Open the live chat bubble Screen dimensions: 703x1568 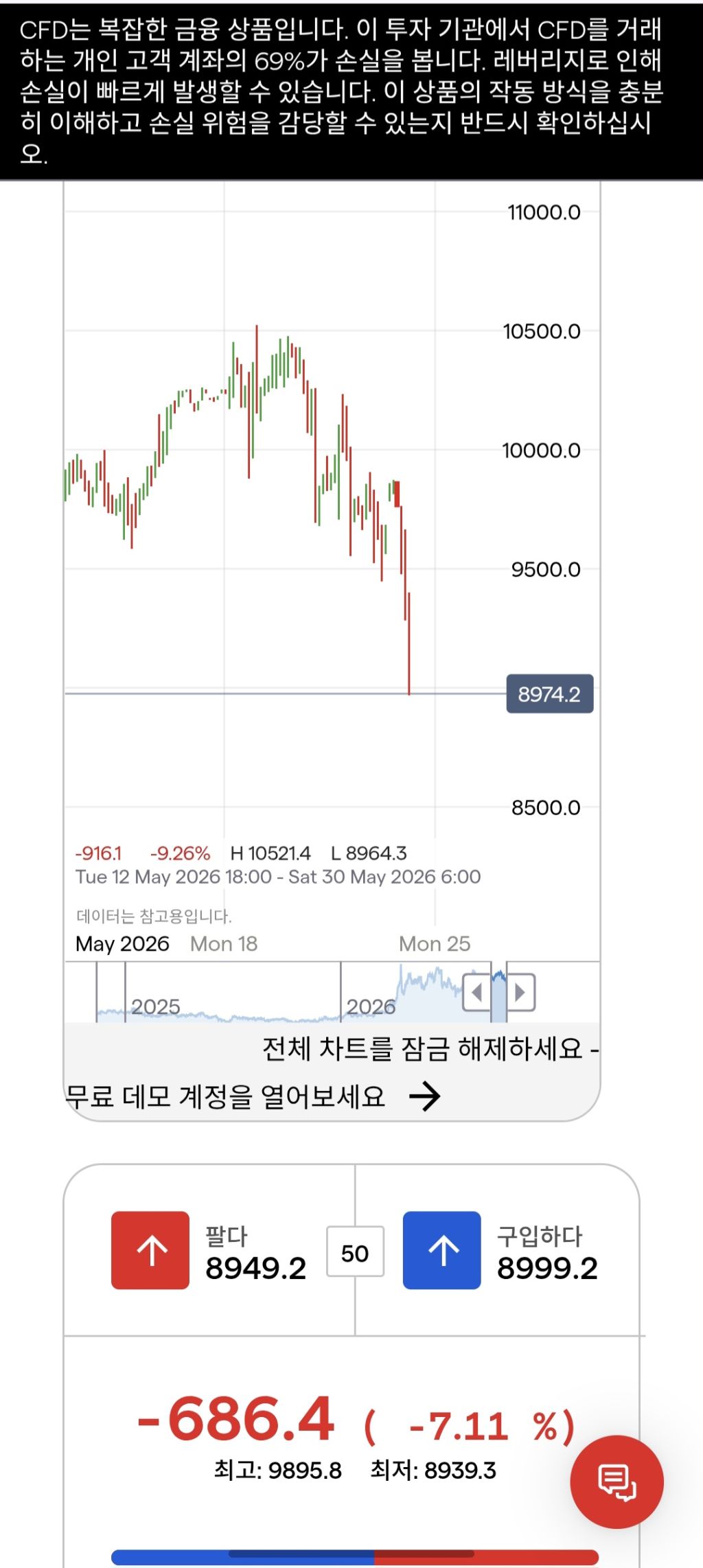[616, 1481]
